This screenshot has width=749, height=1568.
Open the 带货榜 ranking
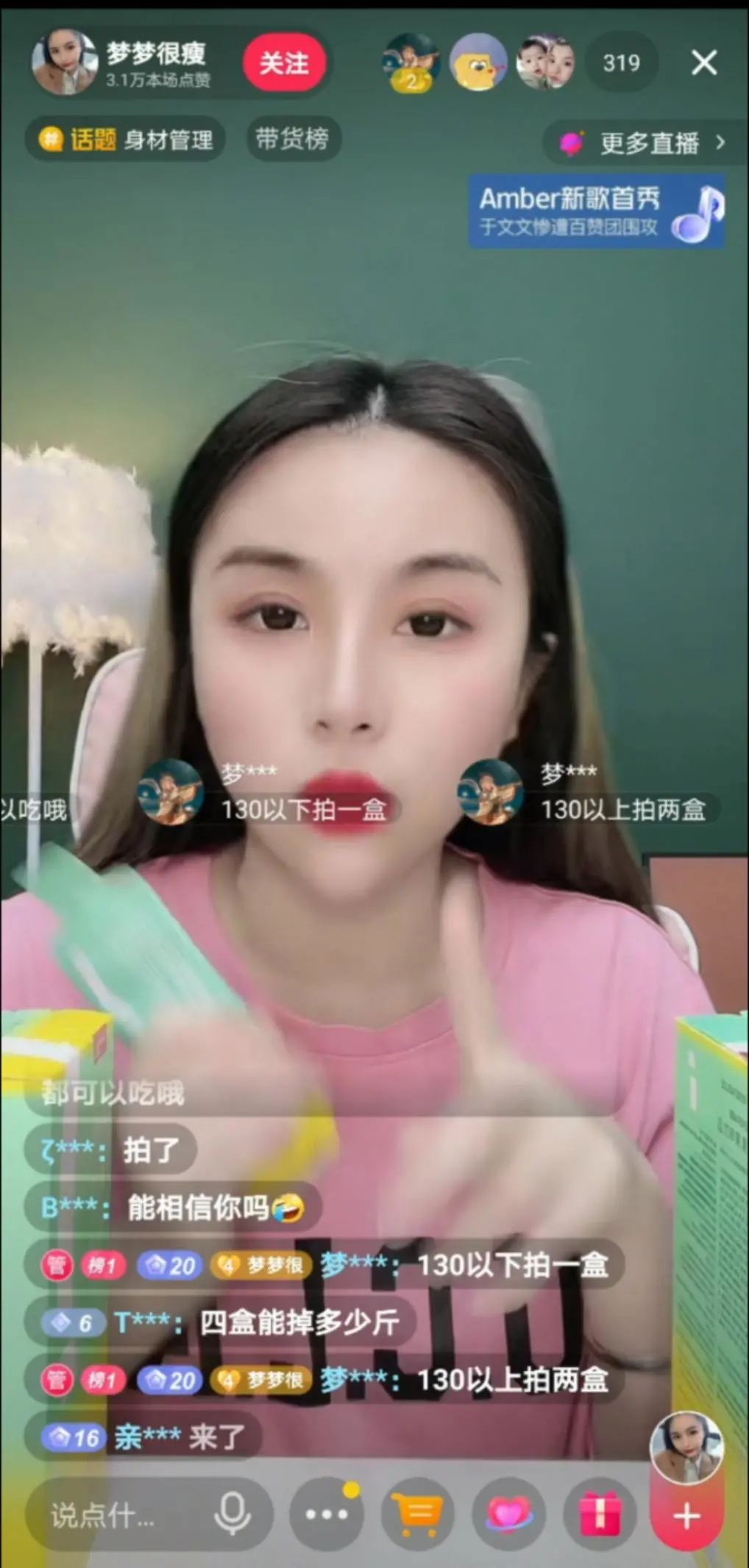point(292,138)
